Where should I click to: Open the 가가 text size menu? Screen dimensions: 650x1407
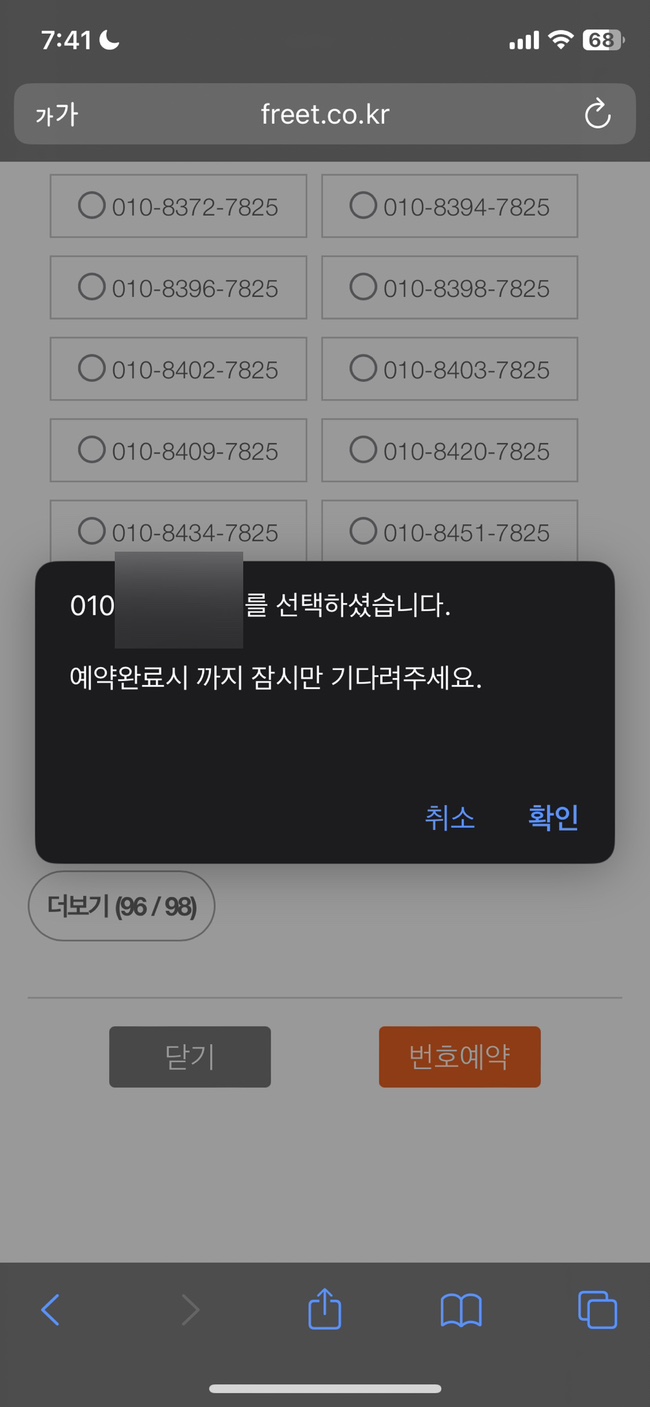pyautogui.click(x=56, y=115)
